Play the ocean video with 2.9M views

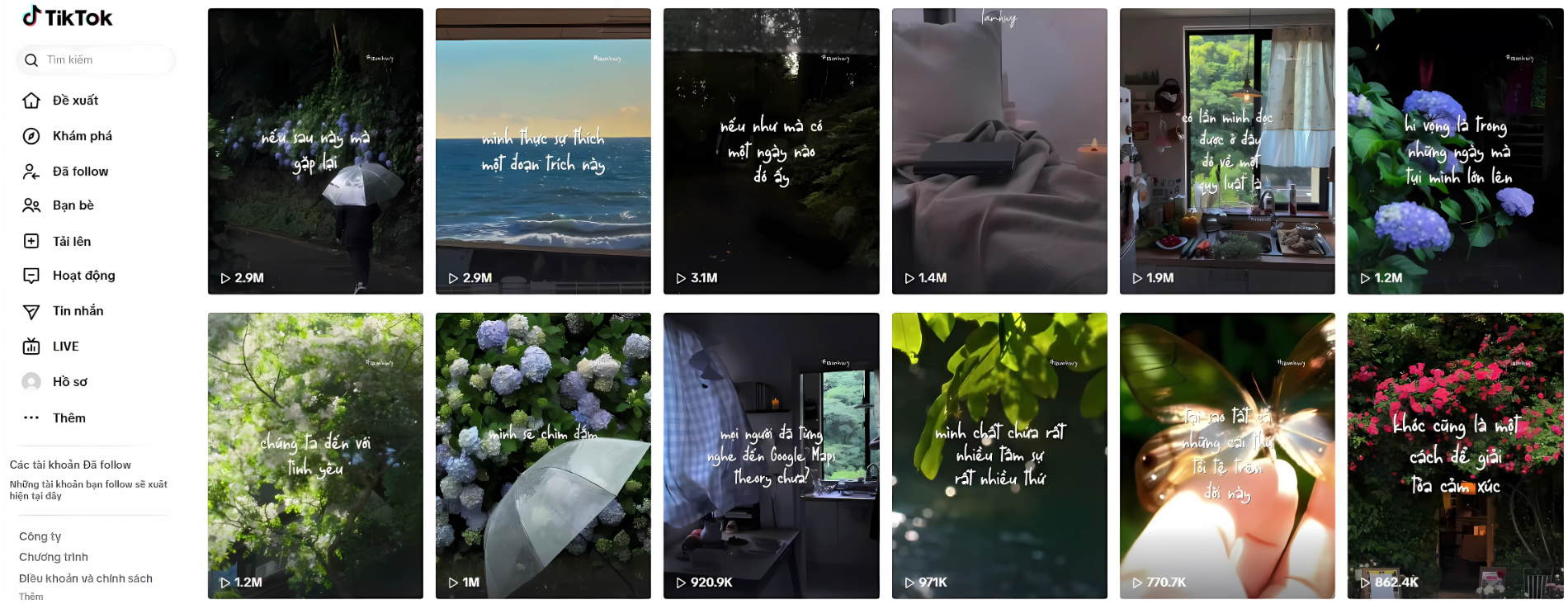[x=543, y=151]
